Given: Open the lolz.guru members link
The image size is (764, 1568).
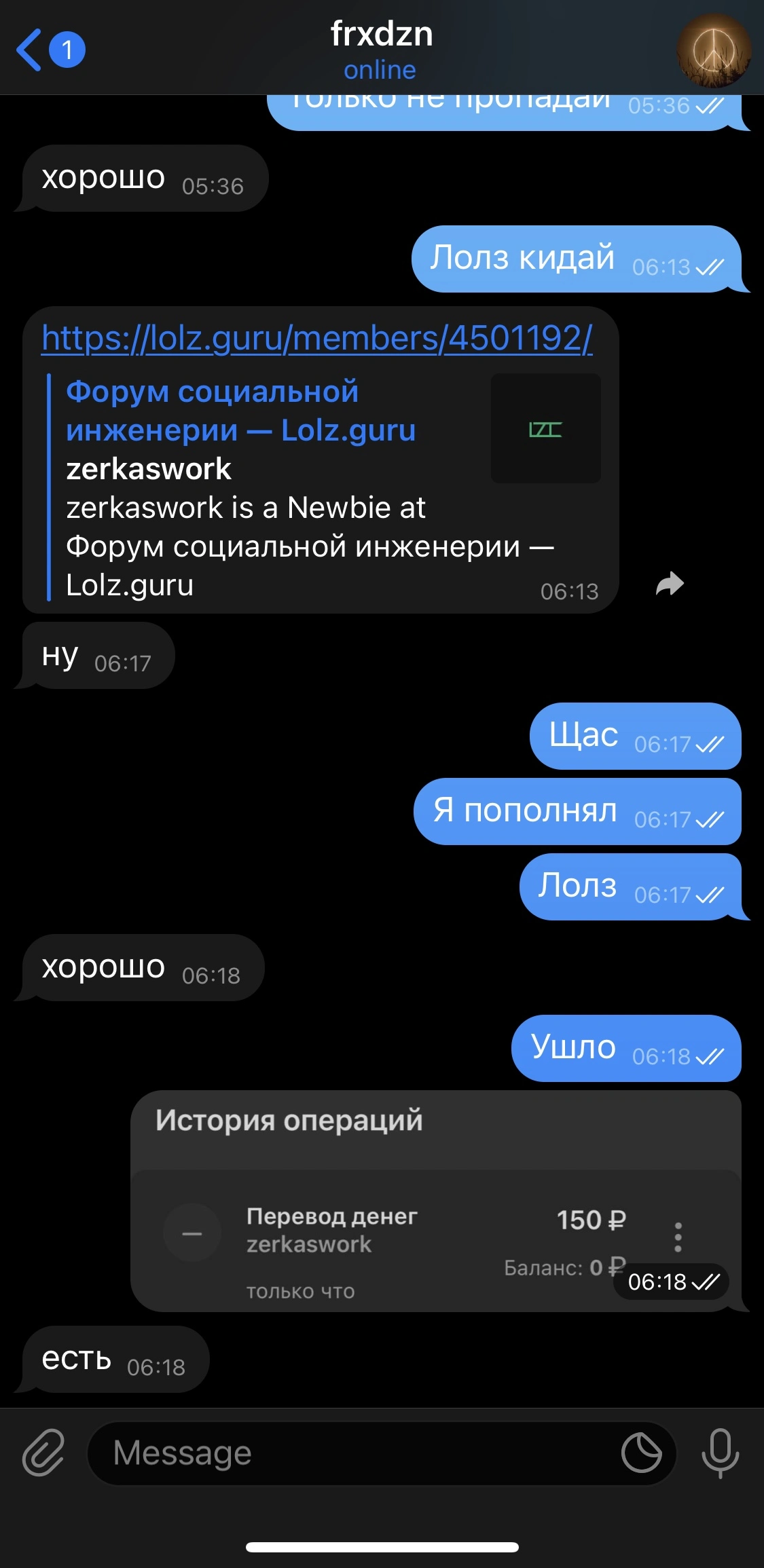Looking at the screenshot, I should 317,337.
